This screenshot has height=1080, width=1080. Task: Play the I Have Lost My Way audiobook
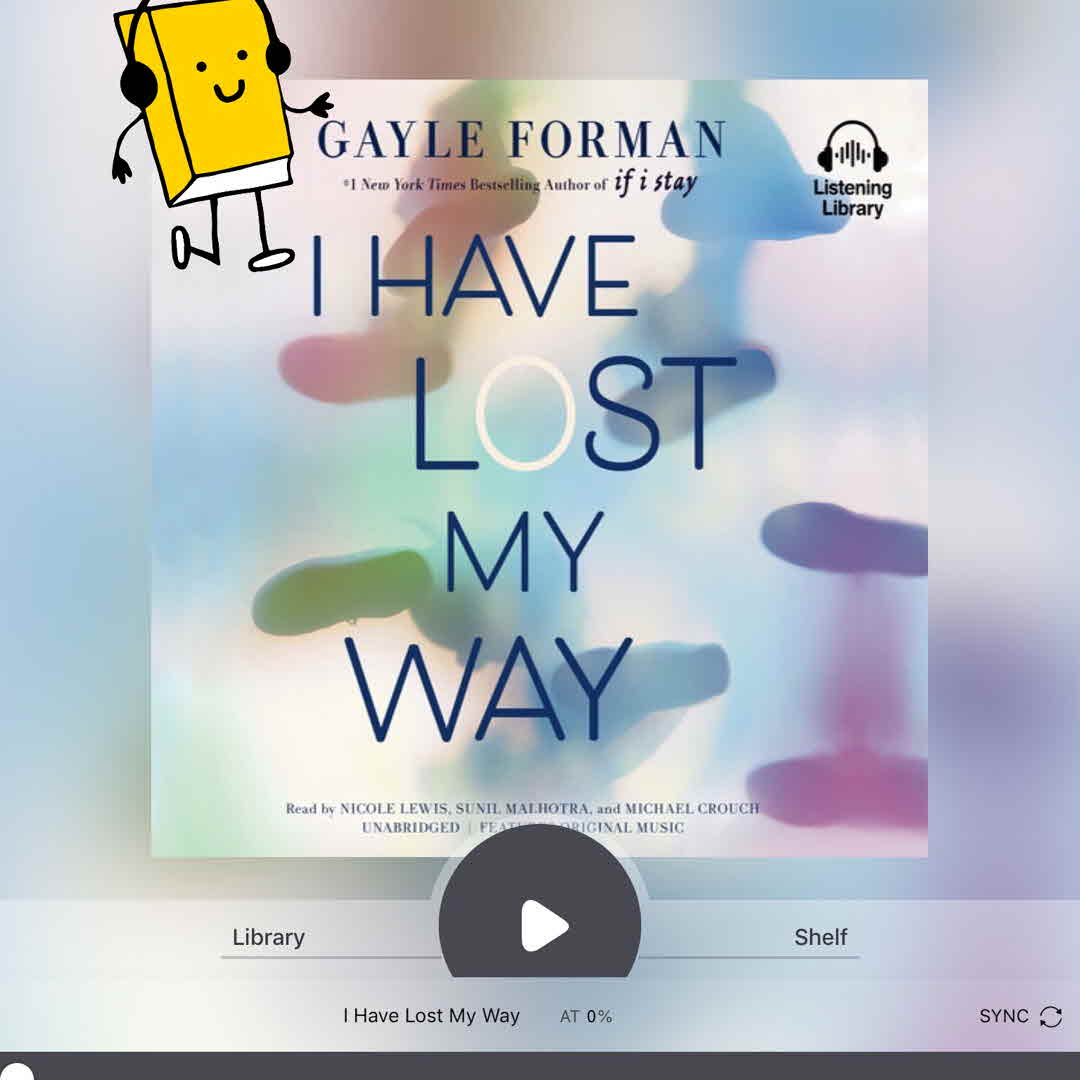pos(541,925)
